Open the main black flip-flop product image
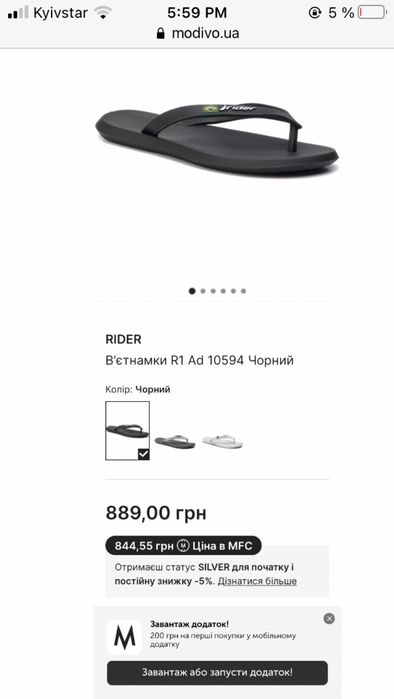Image resolution: width=394 pixels, height=699 pixels. (217, 139)
